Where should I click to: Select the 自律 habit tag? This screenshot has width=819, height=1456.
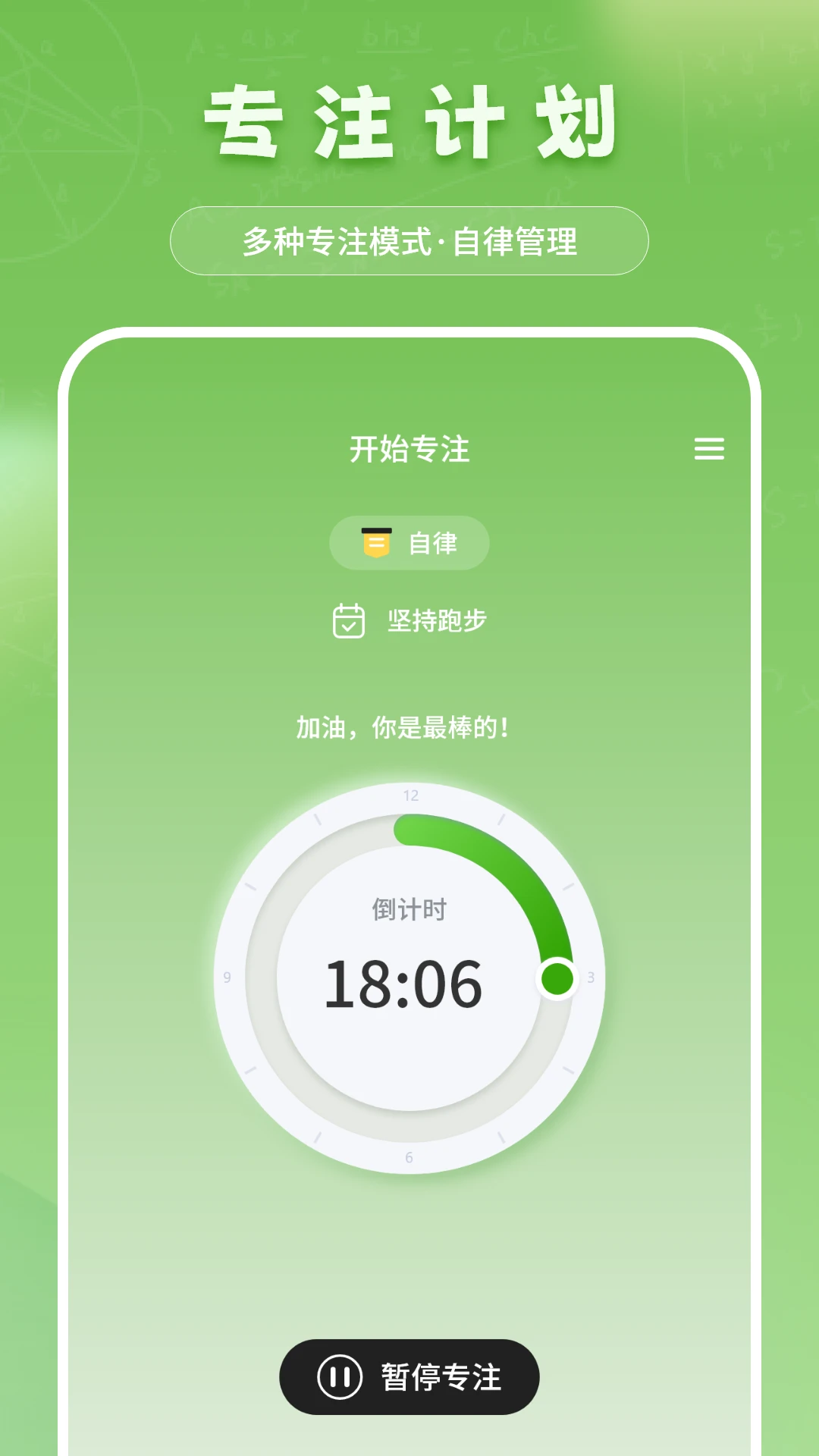409,542
